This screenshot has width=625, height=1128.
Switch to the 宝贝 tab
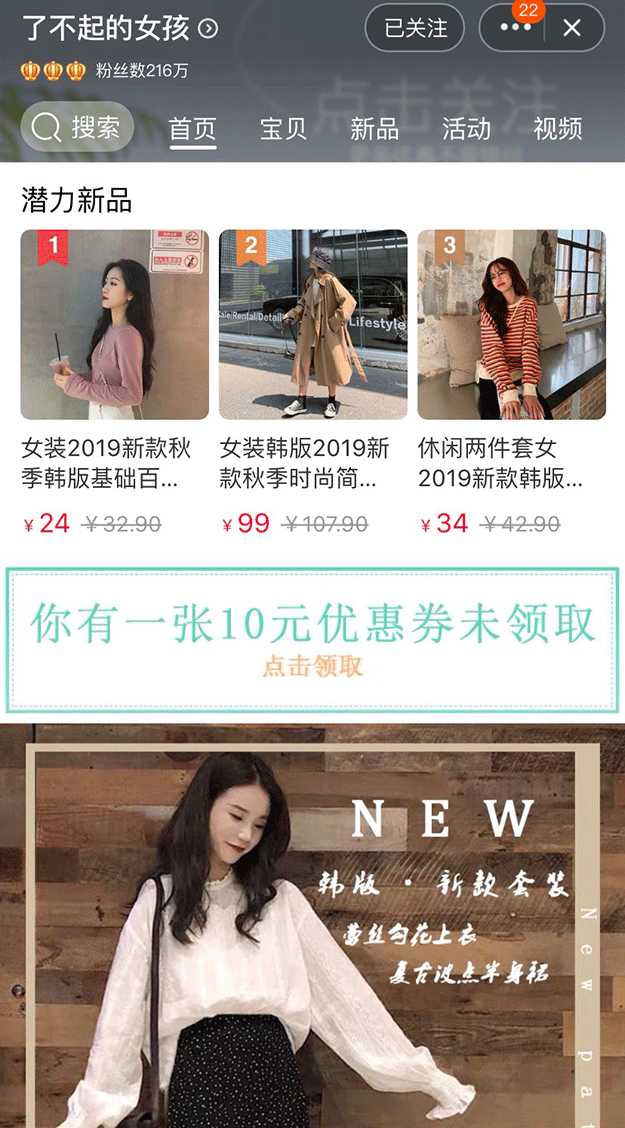pyautogui.click(x=283, y=129)
